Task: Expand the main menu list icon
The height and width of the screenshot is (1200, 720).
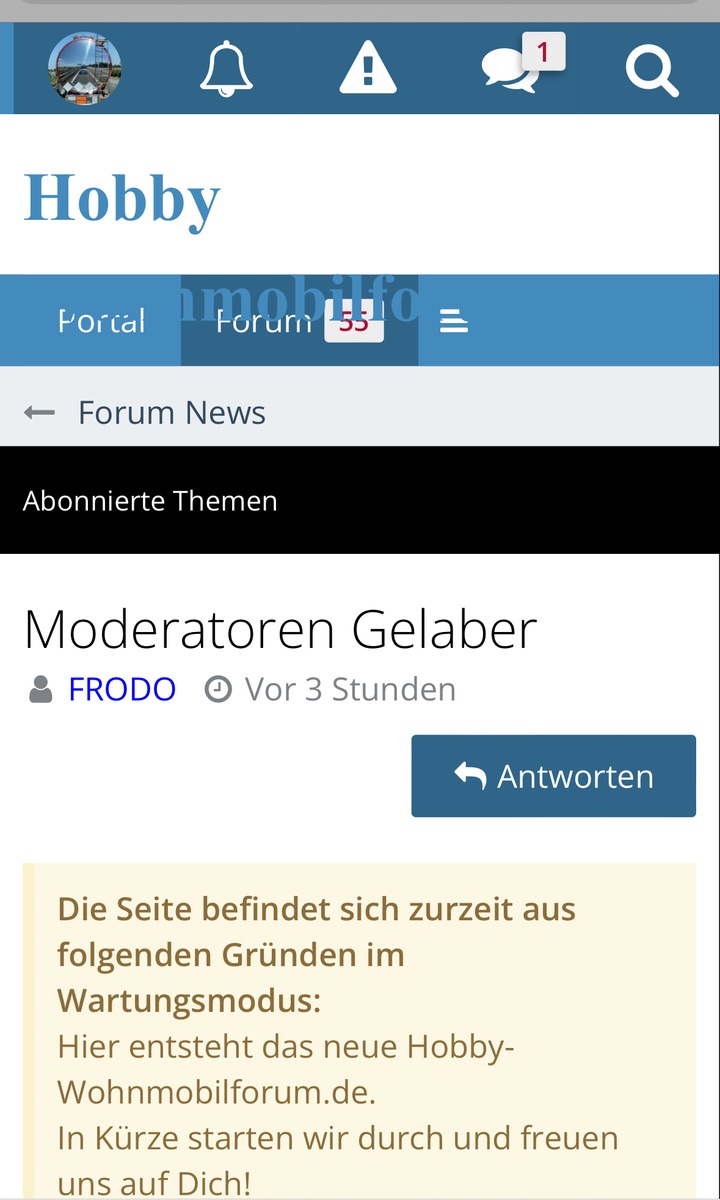Action: [454, 321]
